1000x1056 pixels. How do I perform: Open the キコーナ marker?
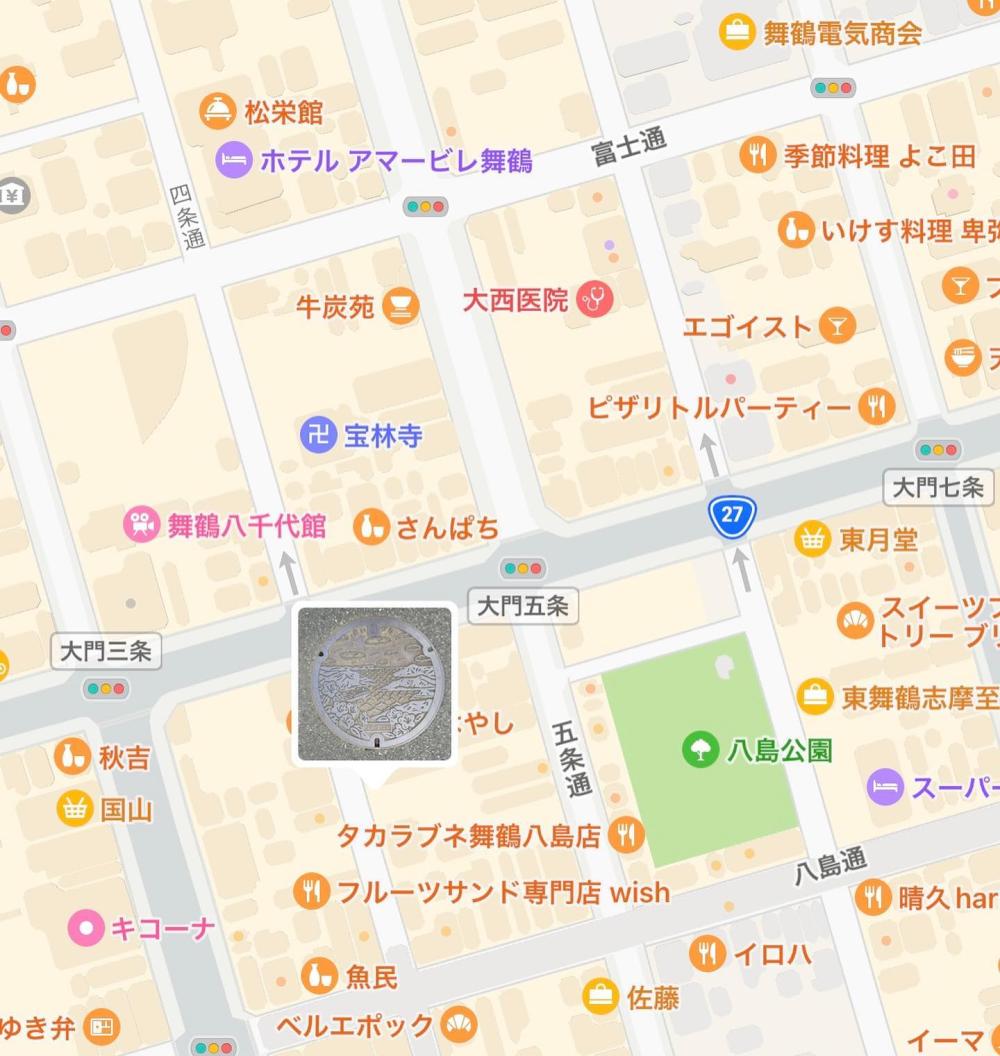[x=87, y=929]
